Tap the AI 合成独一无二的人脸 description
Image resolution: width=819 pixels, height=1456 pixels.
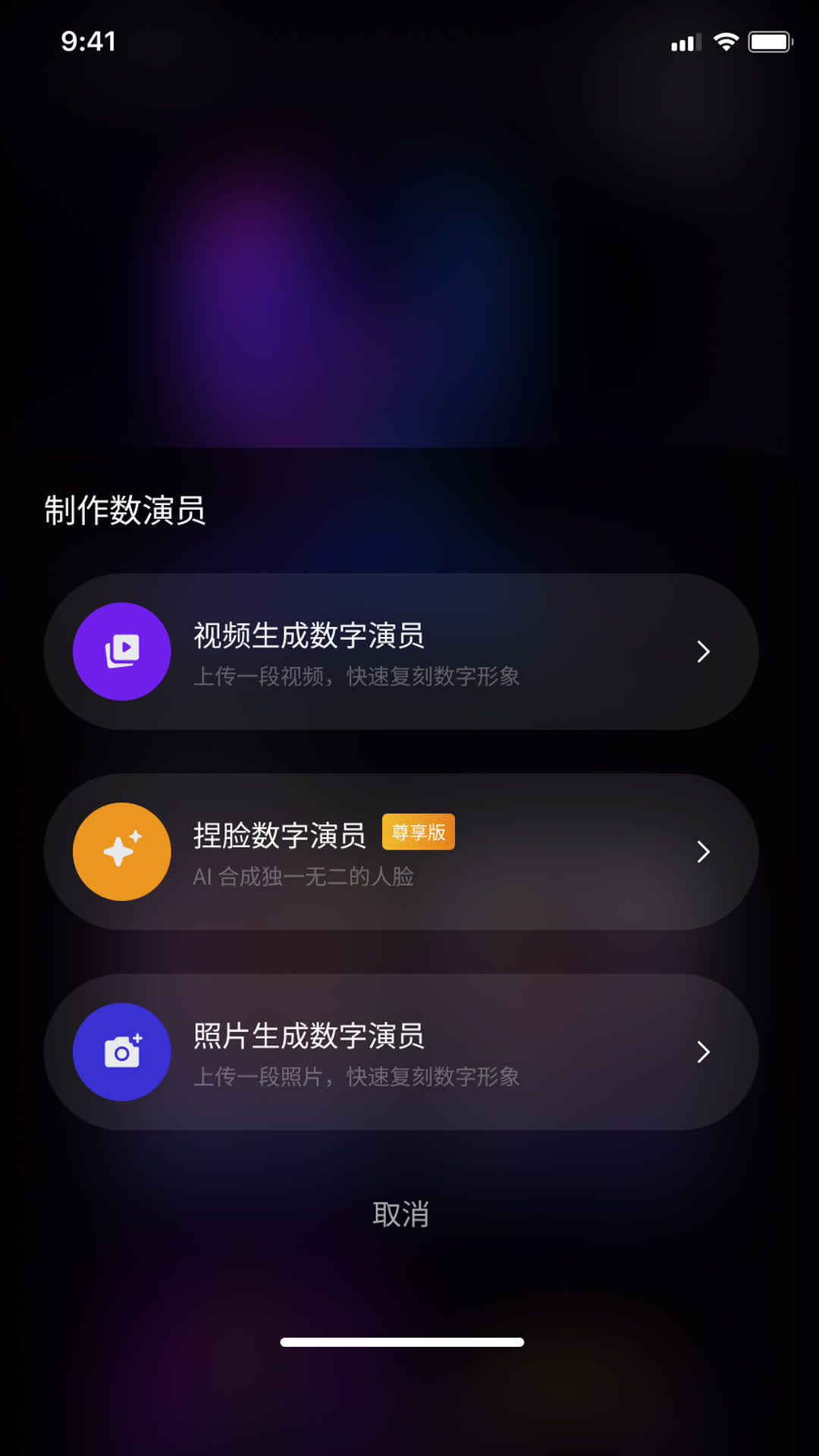point(305,878)
